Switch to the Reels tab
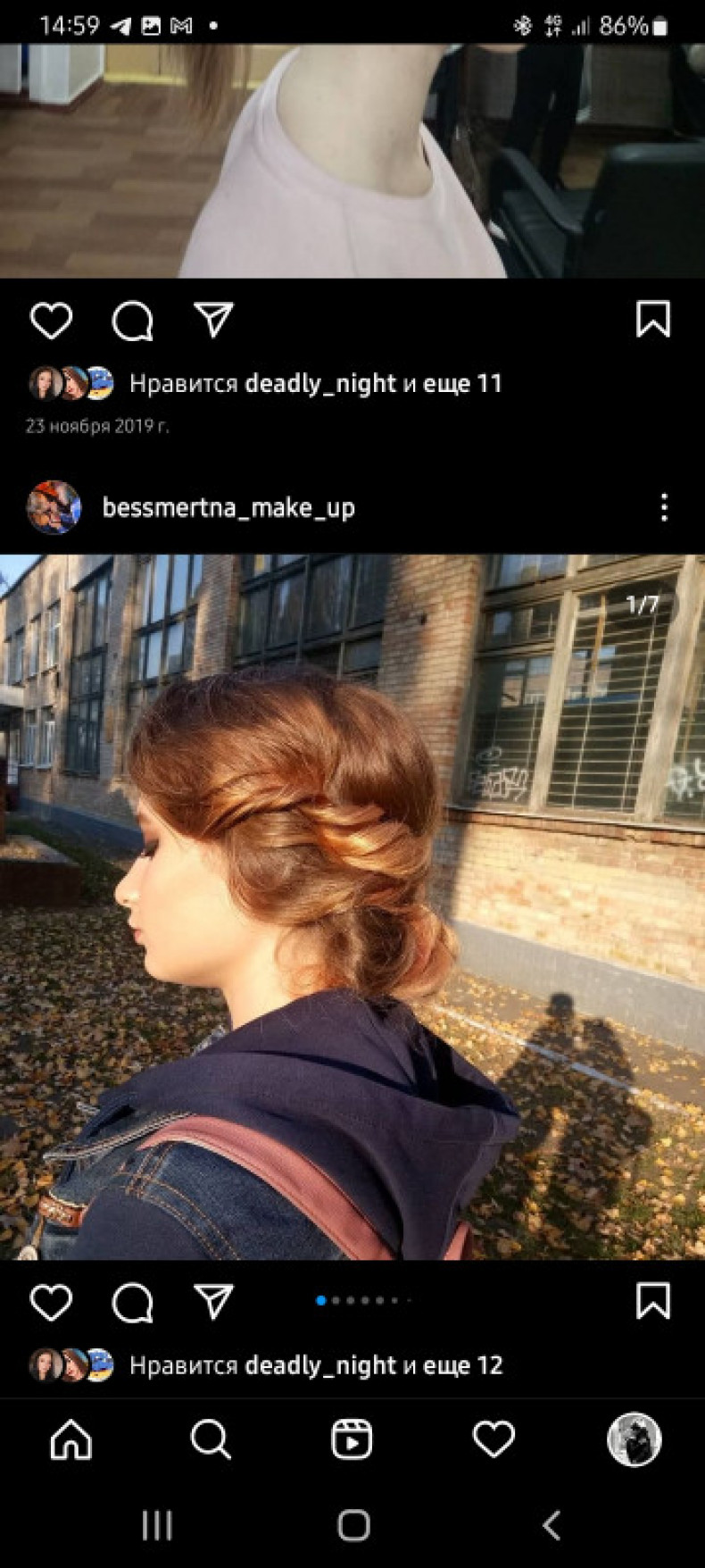Viewport: 705px width, 1568px height. (x=352, y=1439)
